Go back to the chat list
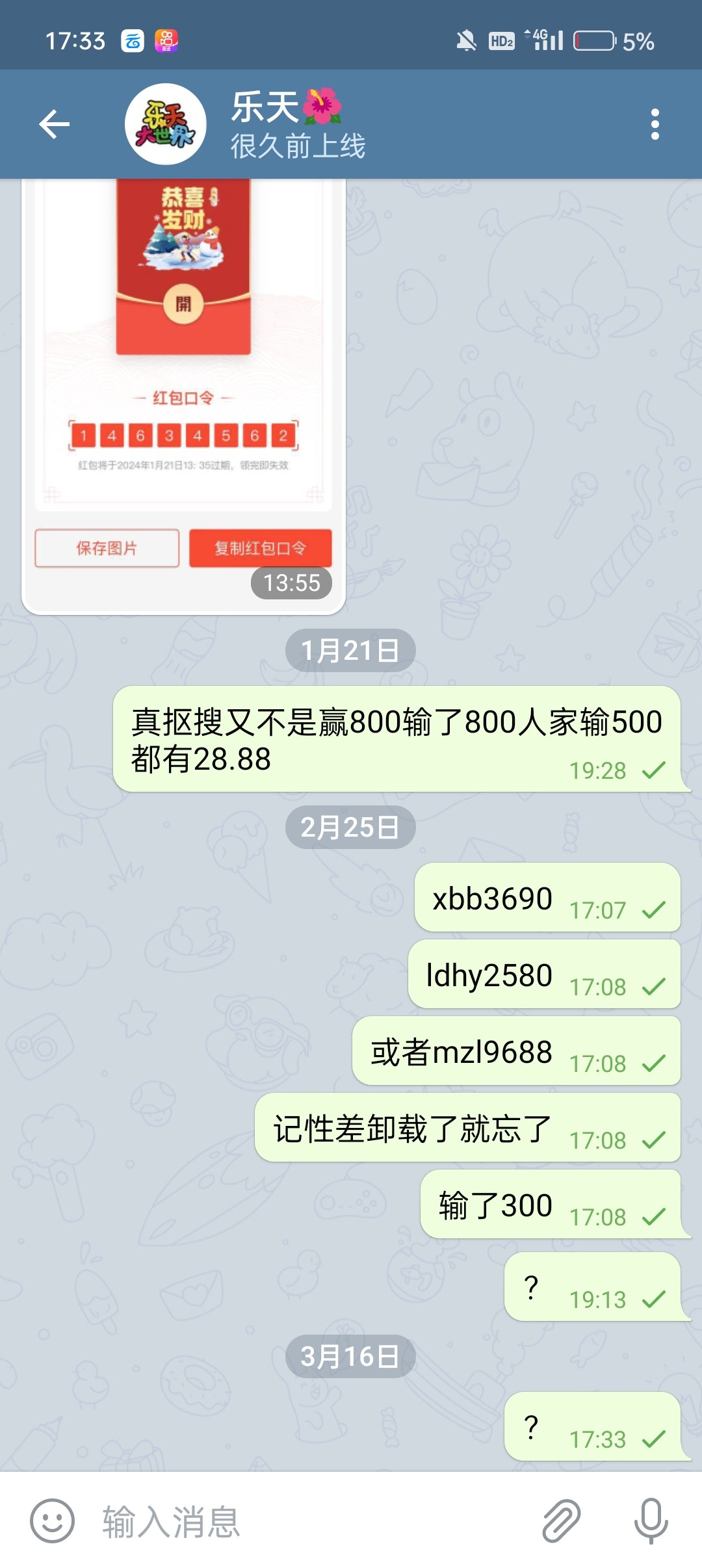Viewport: 702px width, 1568px height. coord(55,124)
